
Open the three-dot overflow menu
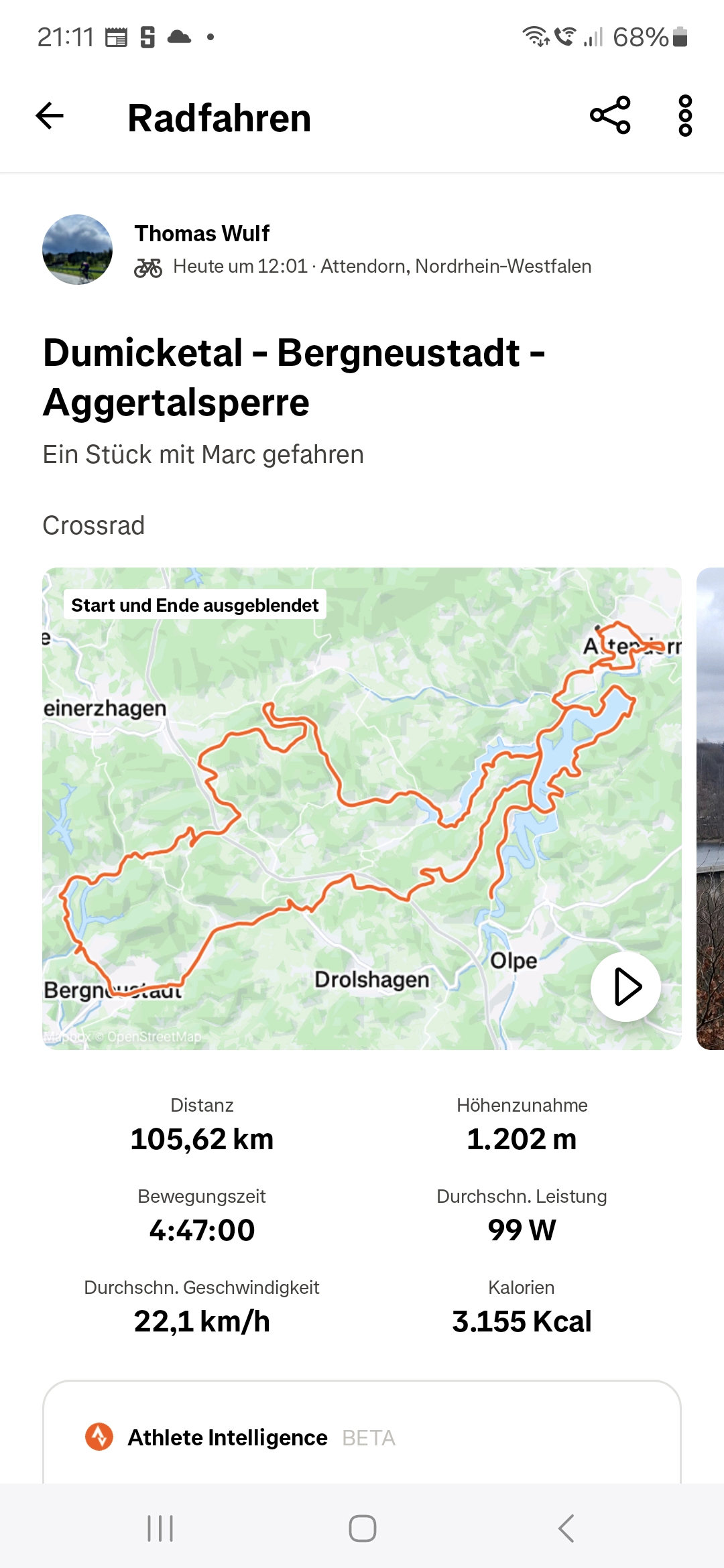coord(685,116)
